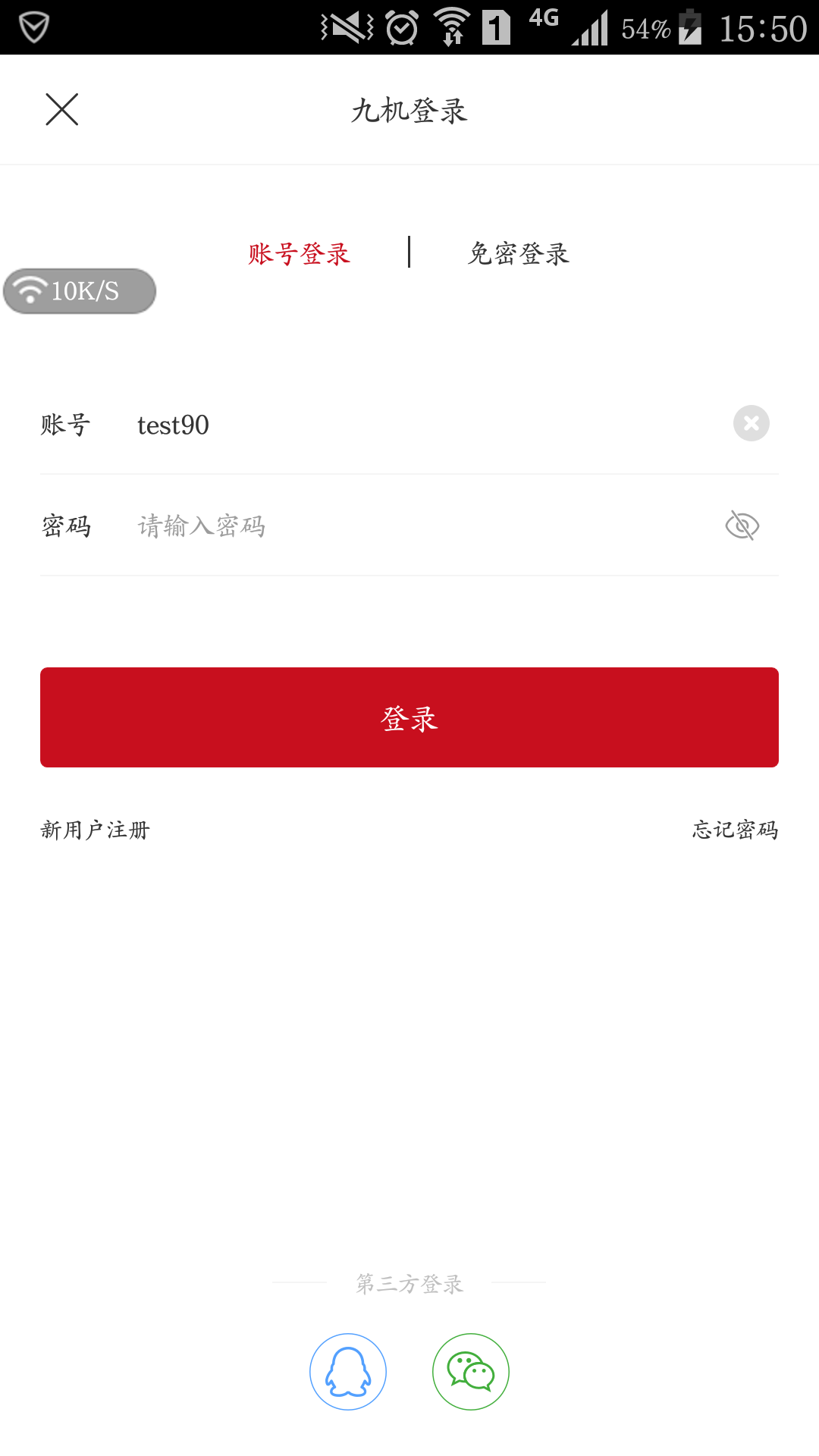Open 新用户注册 to register
The height and width of the screenshot is (1456, 819).
click(x=96, y=830)
